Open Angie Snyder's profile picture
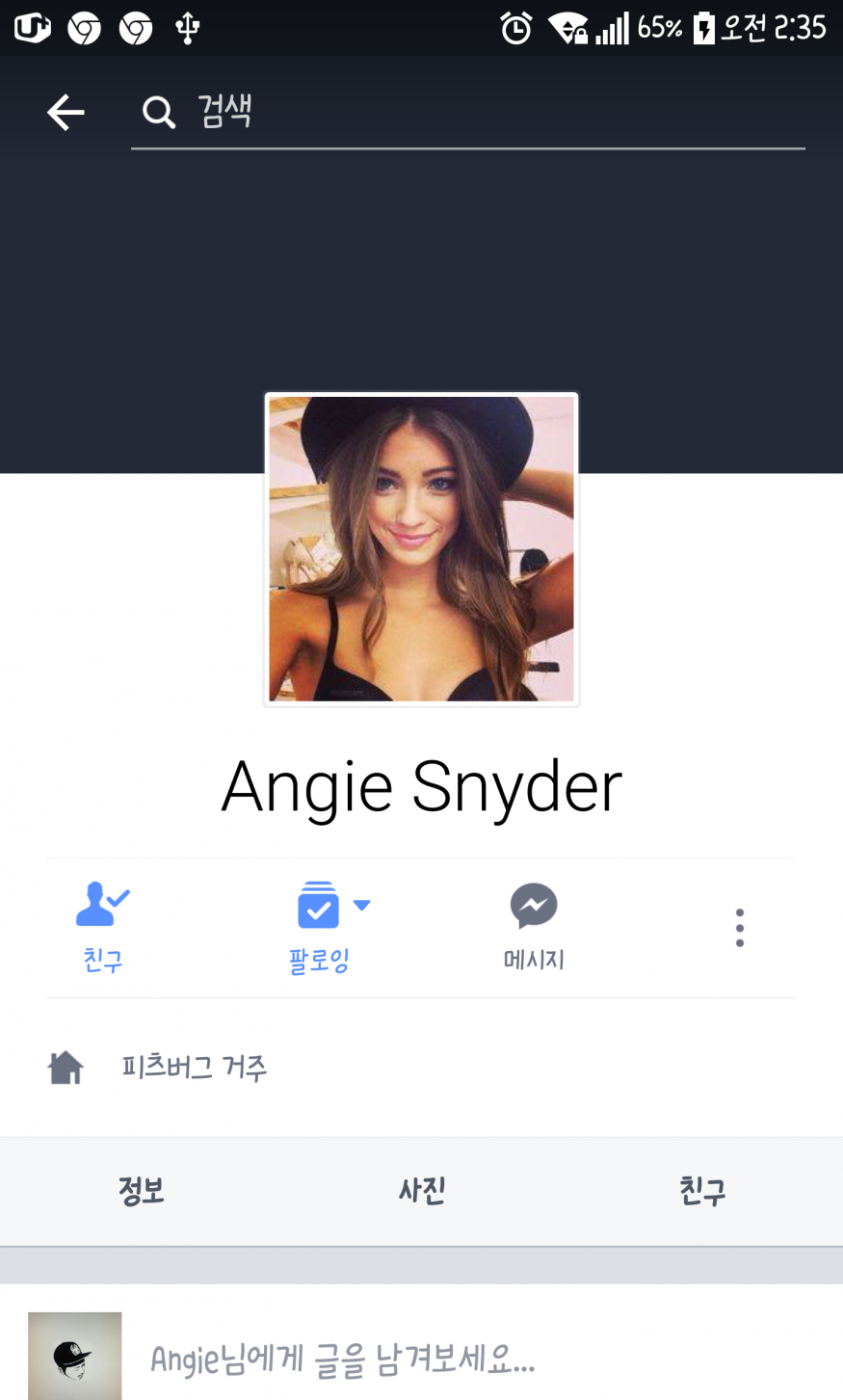 (x=421, y=548)
